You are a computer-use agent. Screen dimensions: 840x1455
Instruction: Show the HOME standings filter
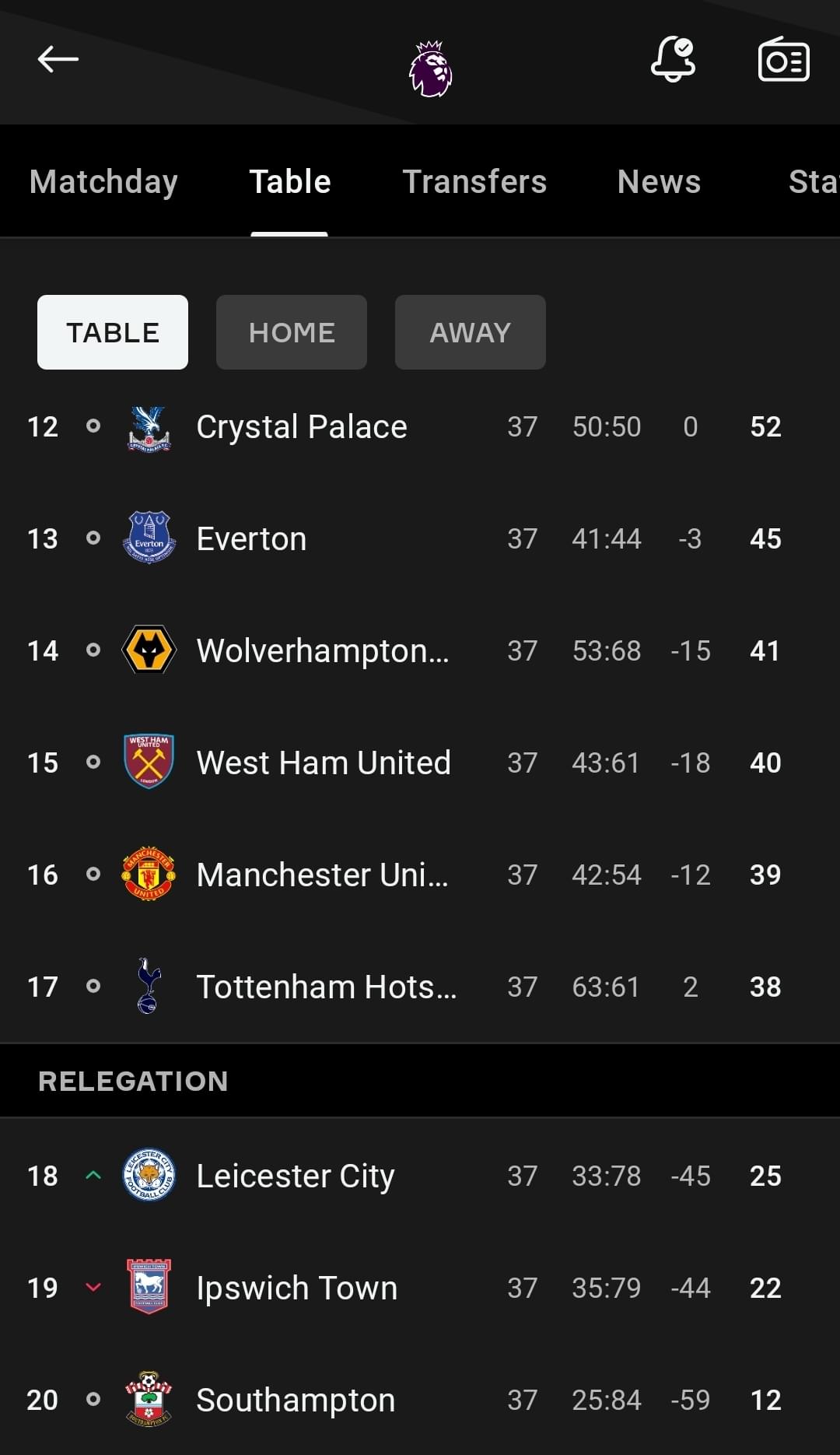(x=292, y=332)
